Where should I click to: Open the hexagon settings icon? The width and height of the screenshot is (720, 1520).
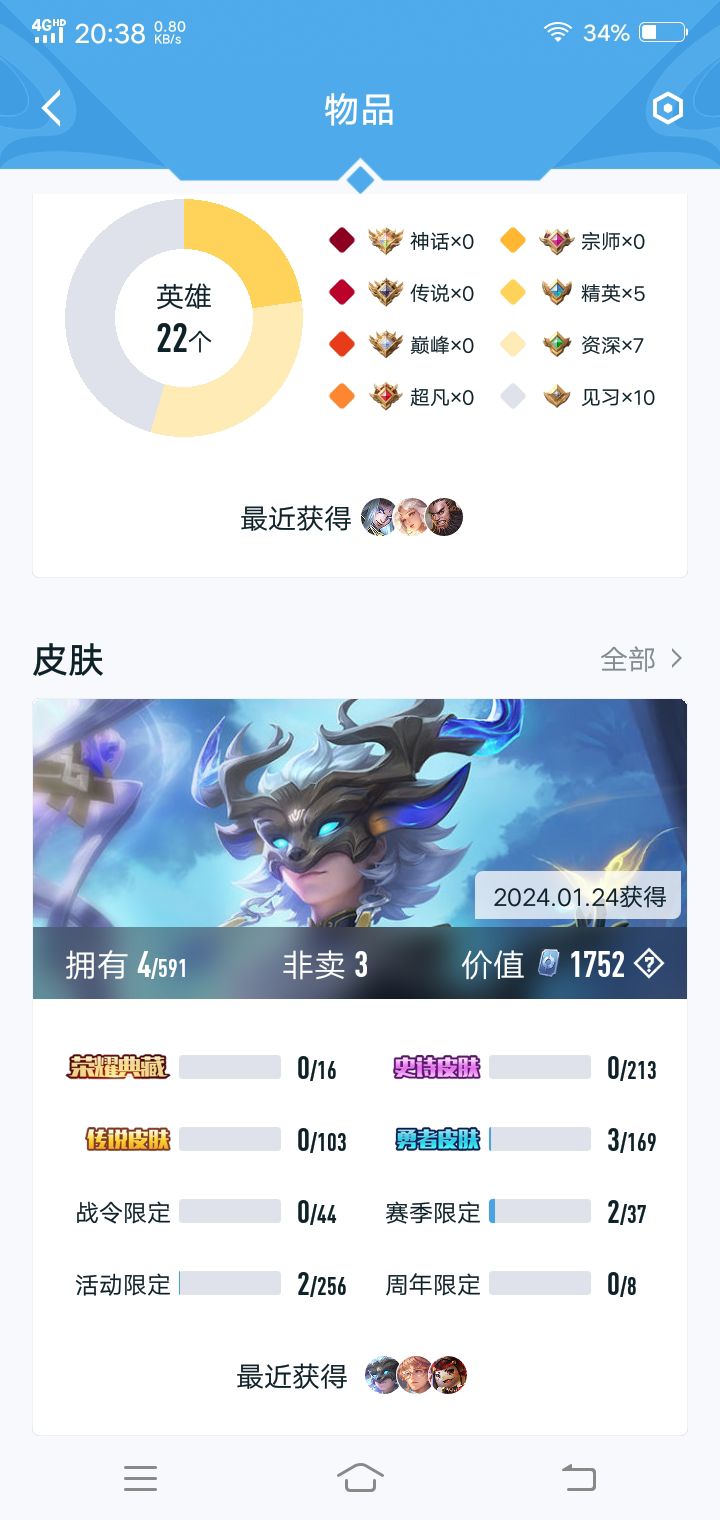[667, 108]
